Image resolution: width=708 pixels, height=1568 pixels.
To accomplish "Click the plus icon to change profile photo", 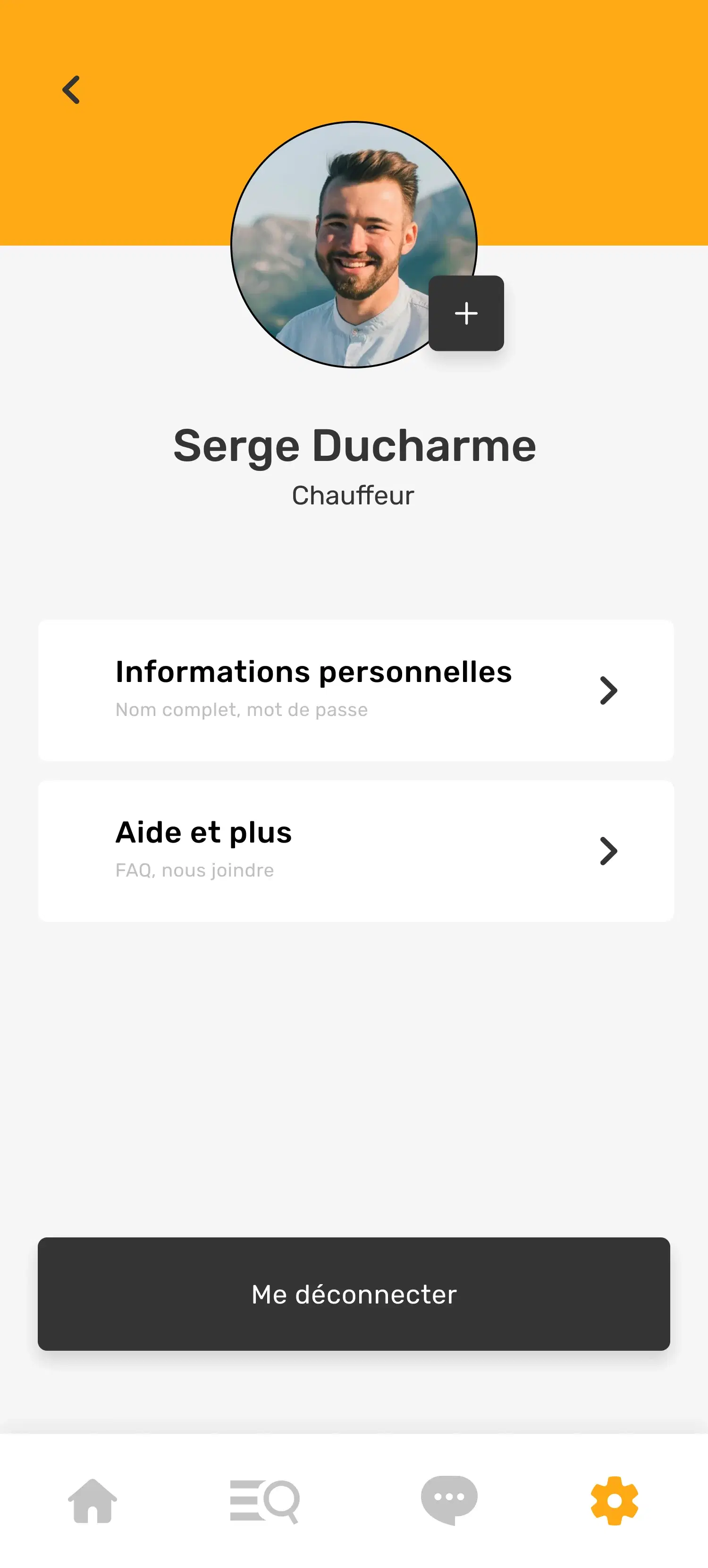I will [x=466, y=314].
